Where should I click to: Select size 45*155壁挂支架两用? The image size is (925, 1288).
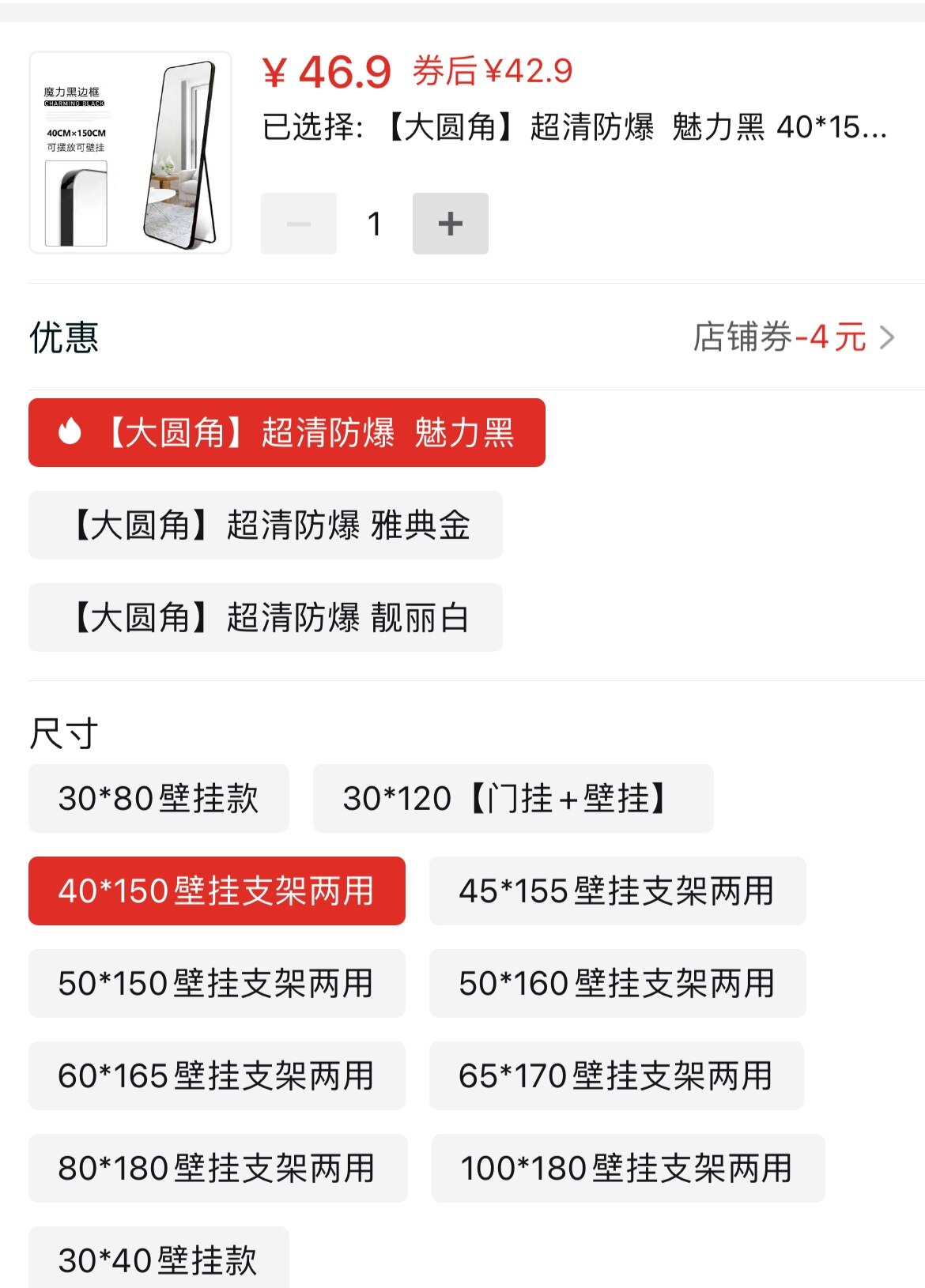click(617, 891)
